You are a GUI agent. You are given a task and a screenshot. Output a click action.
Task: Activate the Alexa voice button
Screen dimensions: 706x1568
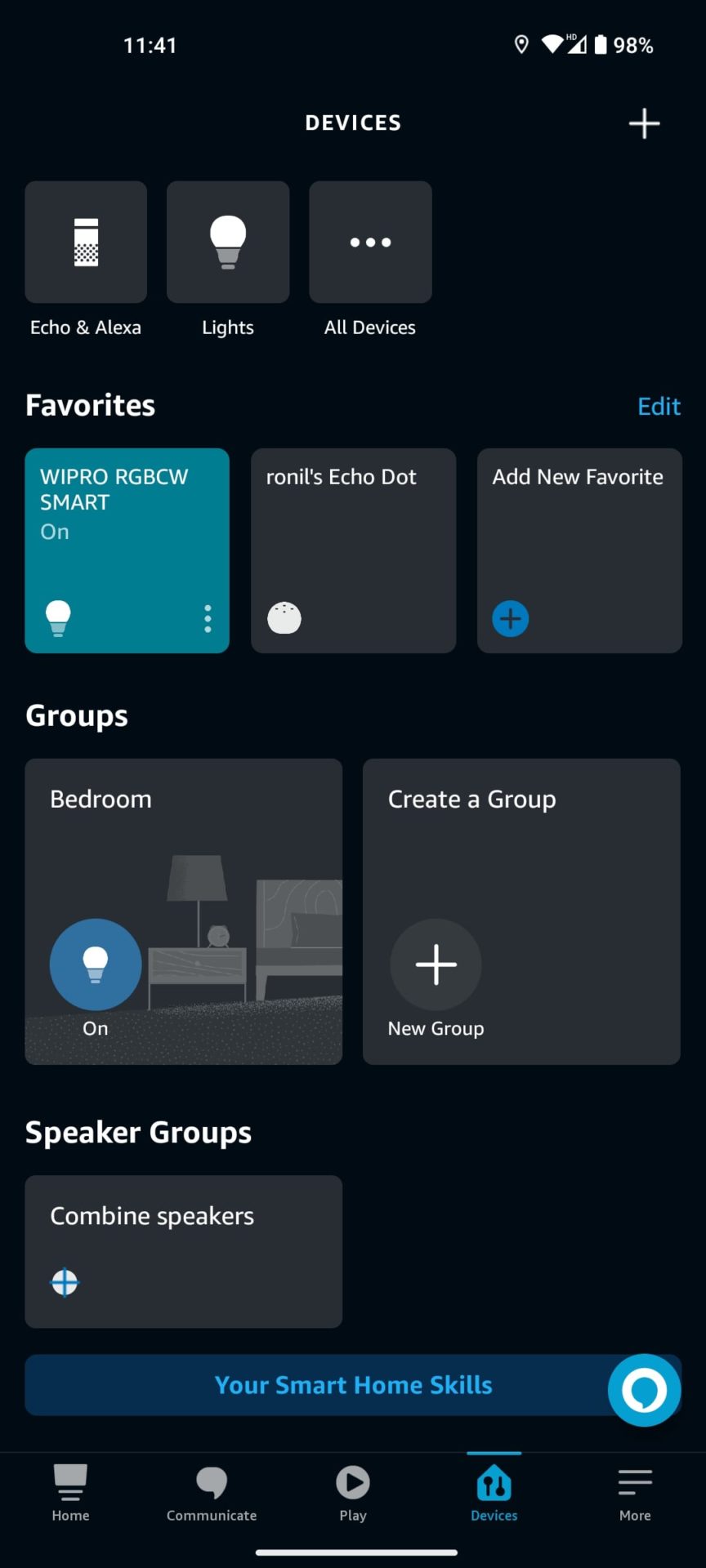pos(644,1390)
